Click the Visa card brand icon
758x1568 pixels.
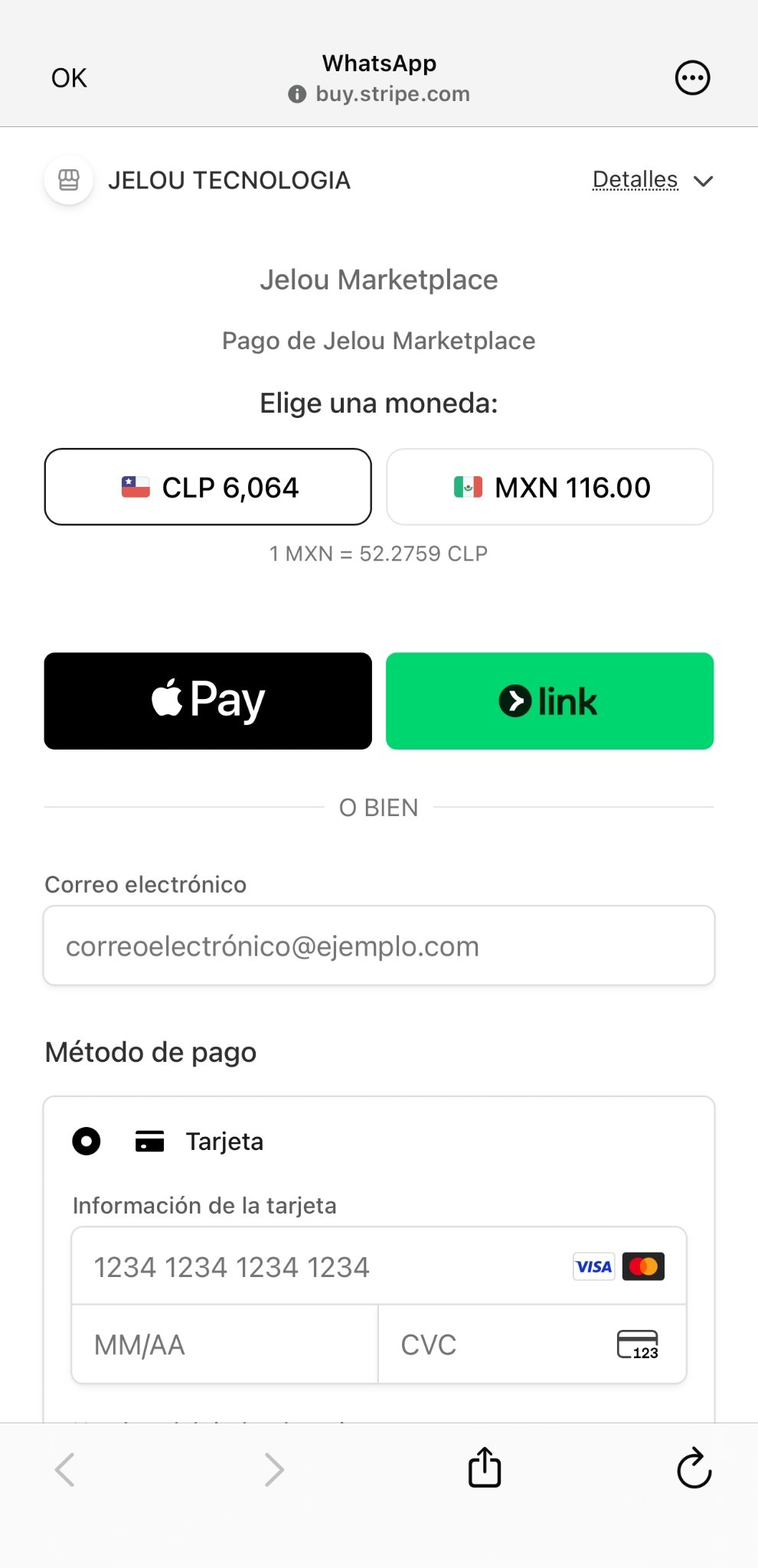[593, 1266]
